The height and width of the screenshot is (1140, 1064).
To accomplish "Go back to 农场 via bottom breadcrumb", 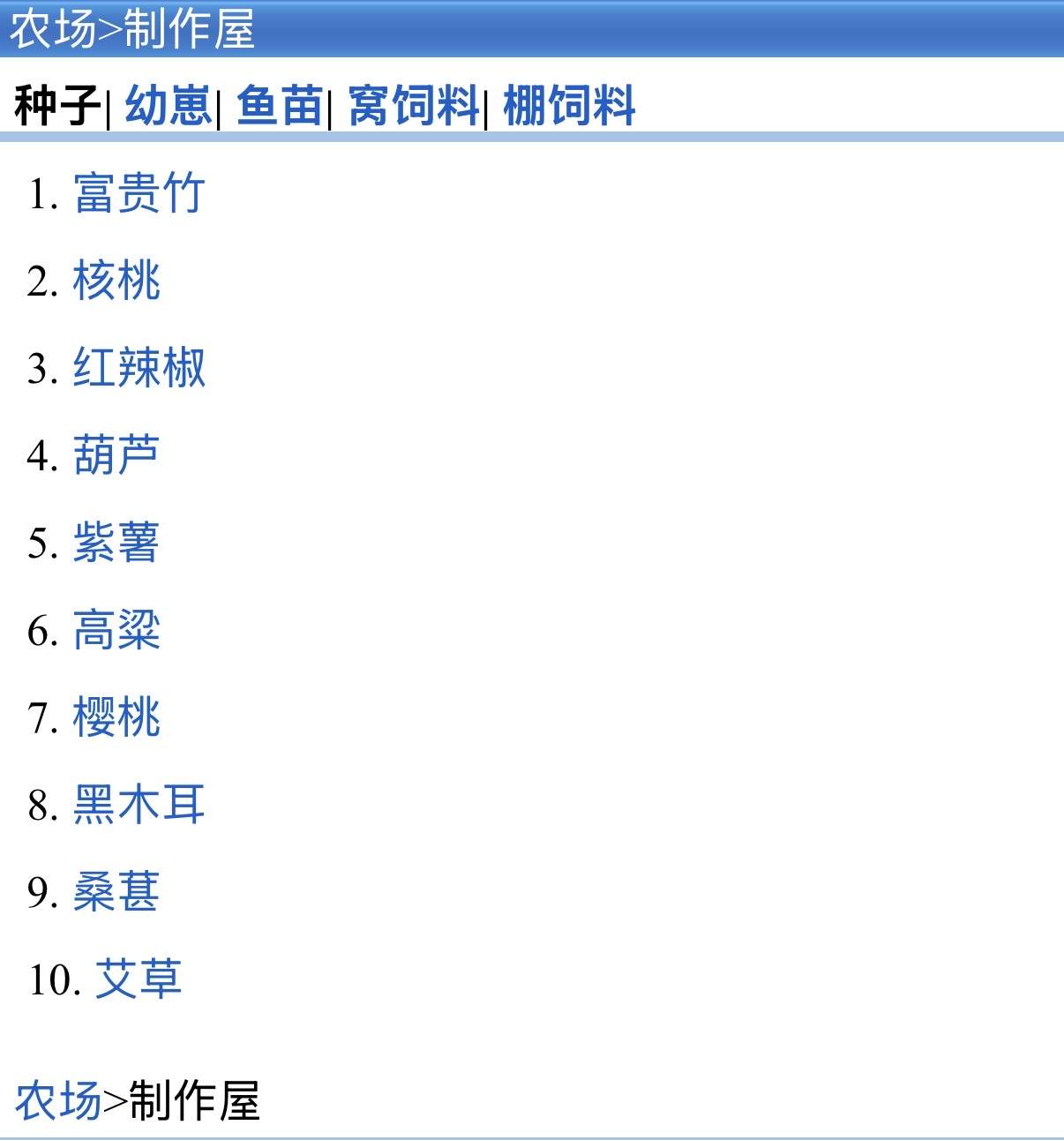I will click(x=58, y=1101).
